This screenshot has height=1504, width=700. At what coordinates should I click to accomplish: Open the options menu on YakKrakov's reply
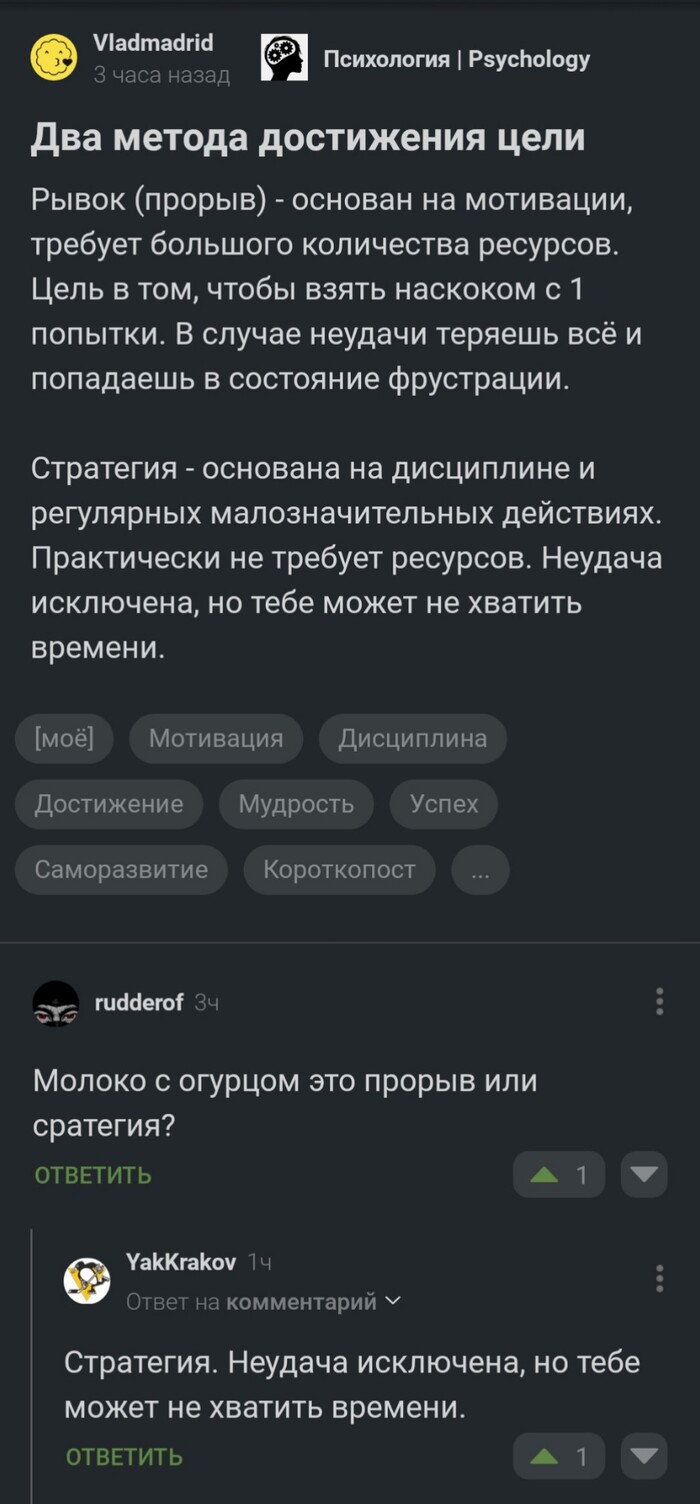(659, 1278)
